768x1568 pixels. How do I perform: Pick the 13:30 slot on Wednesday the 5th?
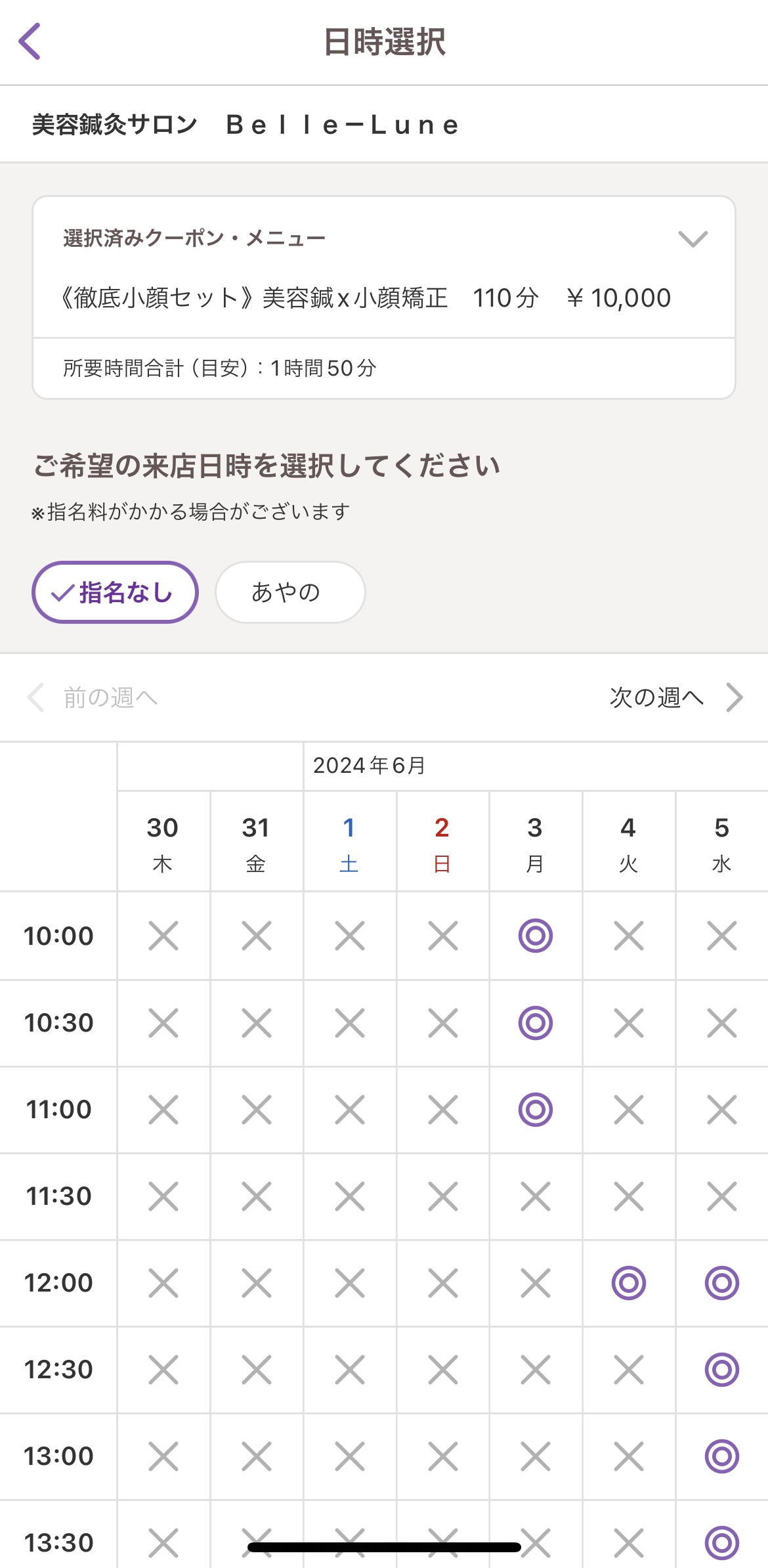tap(722, 1543)
